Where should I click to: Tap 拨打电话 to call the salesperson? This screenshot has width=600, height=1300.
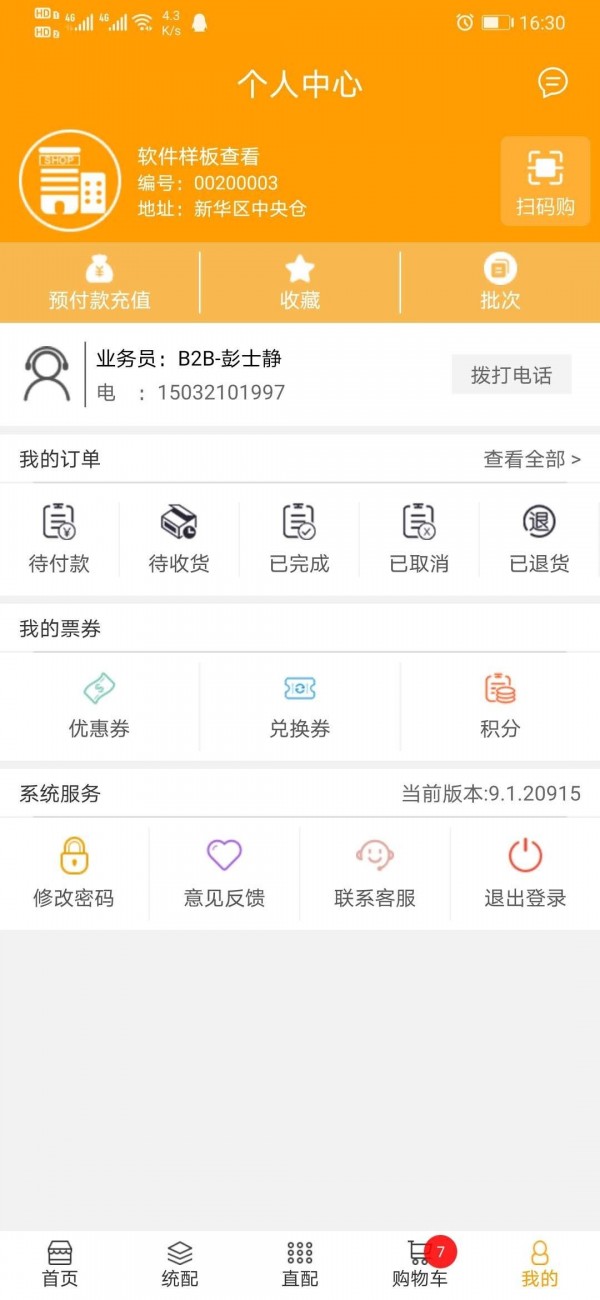pos(511,375)
